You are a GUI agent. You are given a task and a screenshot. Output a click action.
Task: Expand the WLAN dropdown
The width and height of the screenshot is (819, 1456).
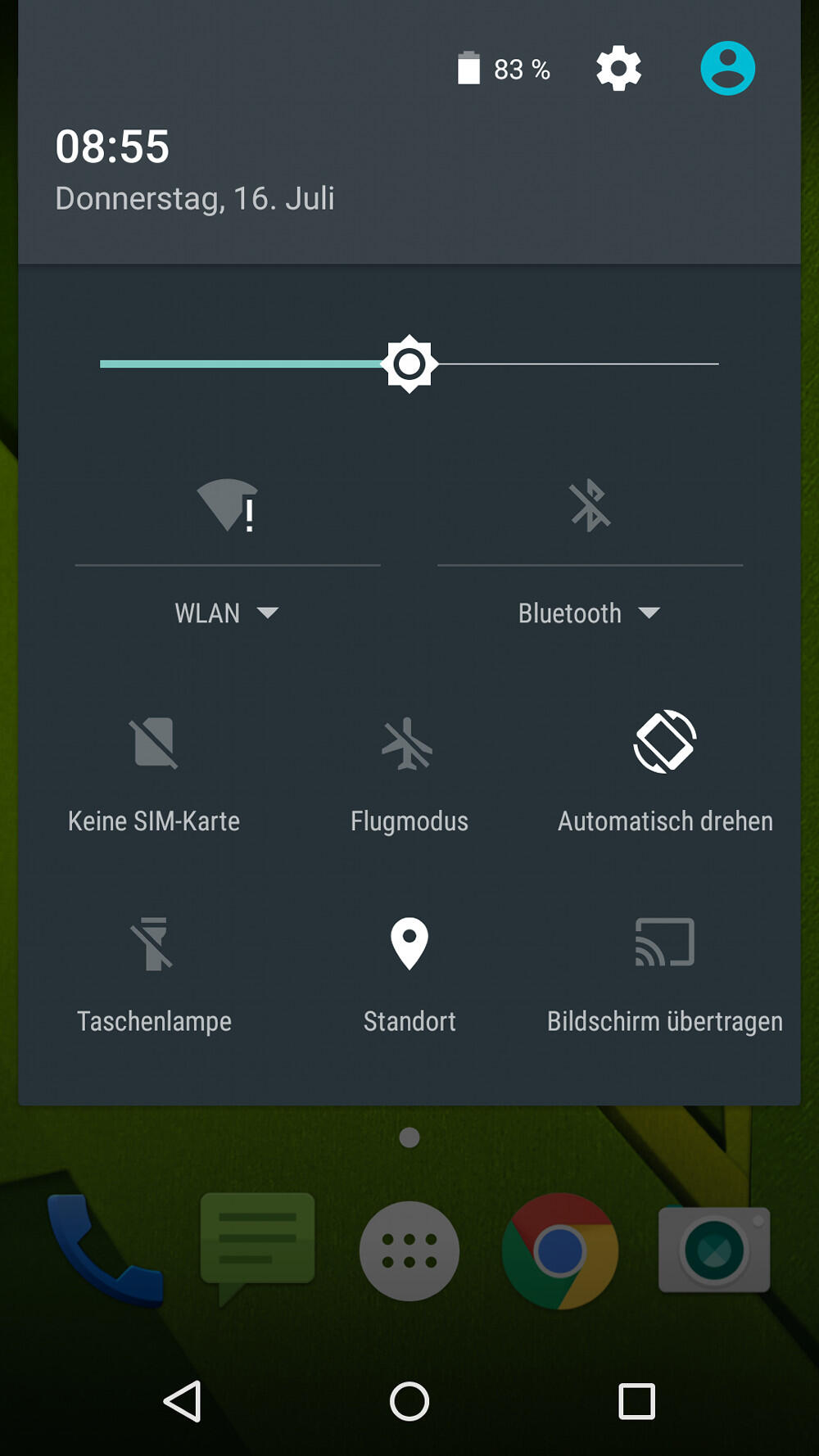[x=227, y=613]
